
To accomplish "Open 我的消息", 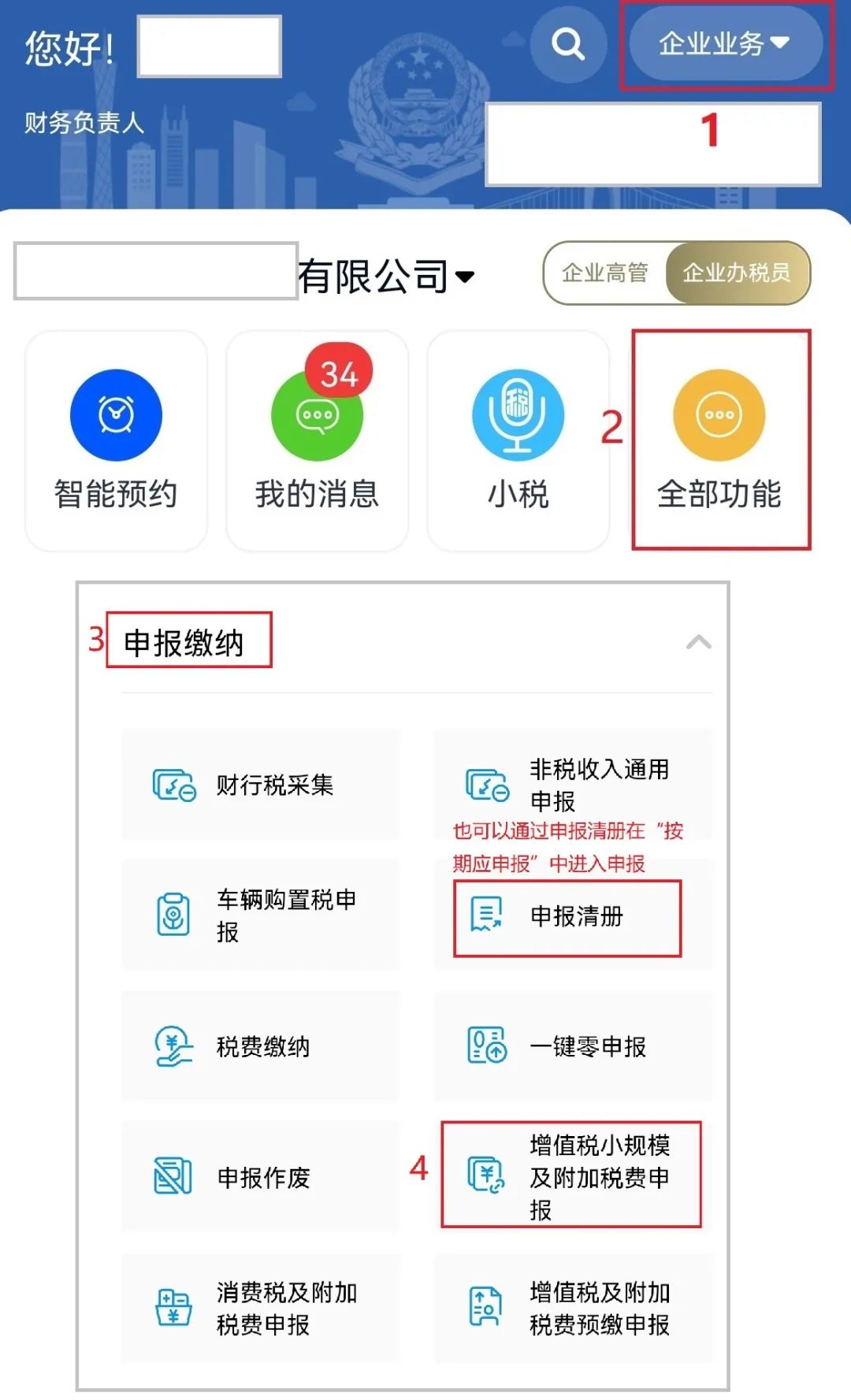I will pos(317,441).
